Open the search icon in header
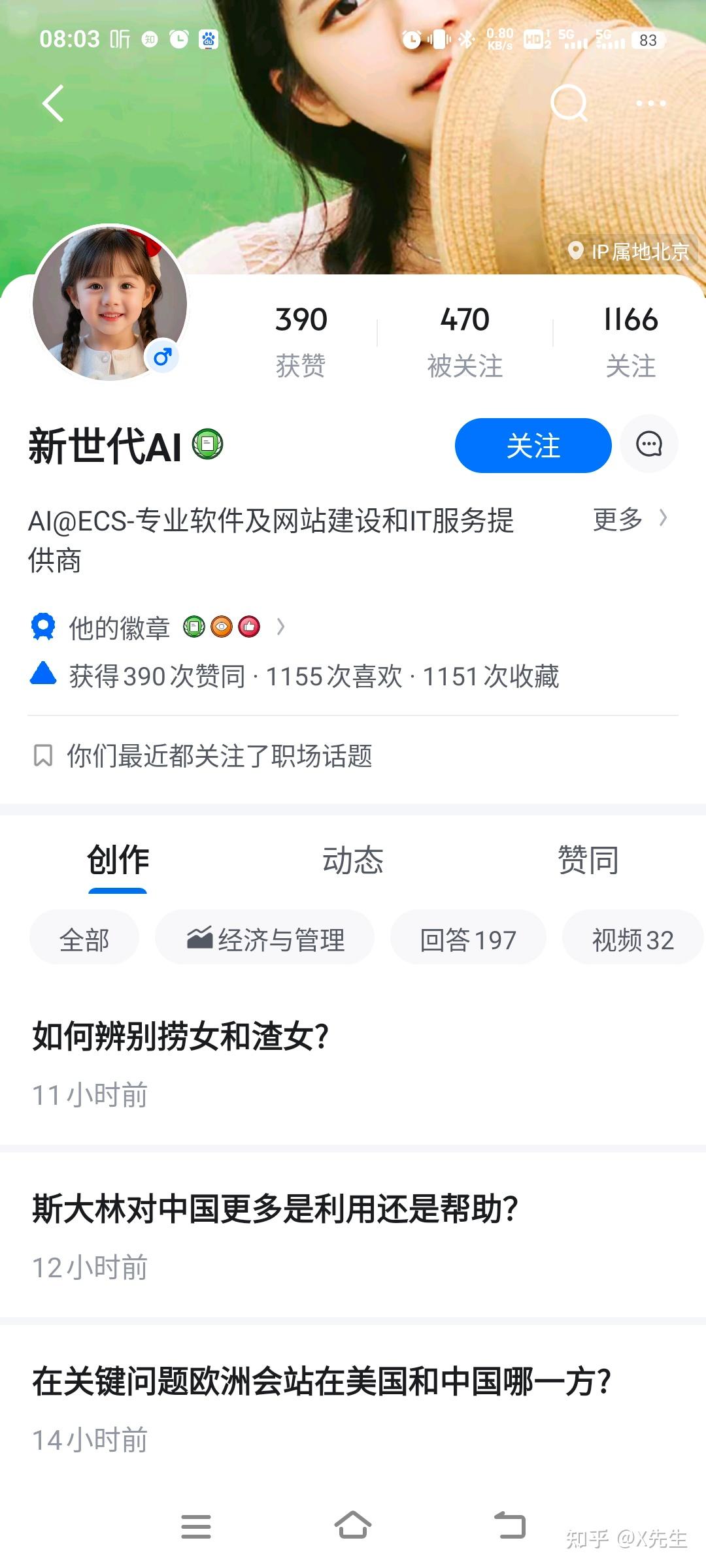 (569, 103)
